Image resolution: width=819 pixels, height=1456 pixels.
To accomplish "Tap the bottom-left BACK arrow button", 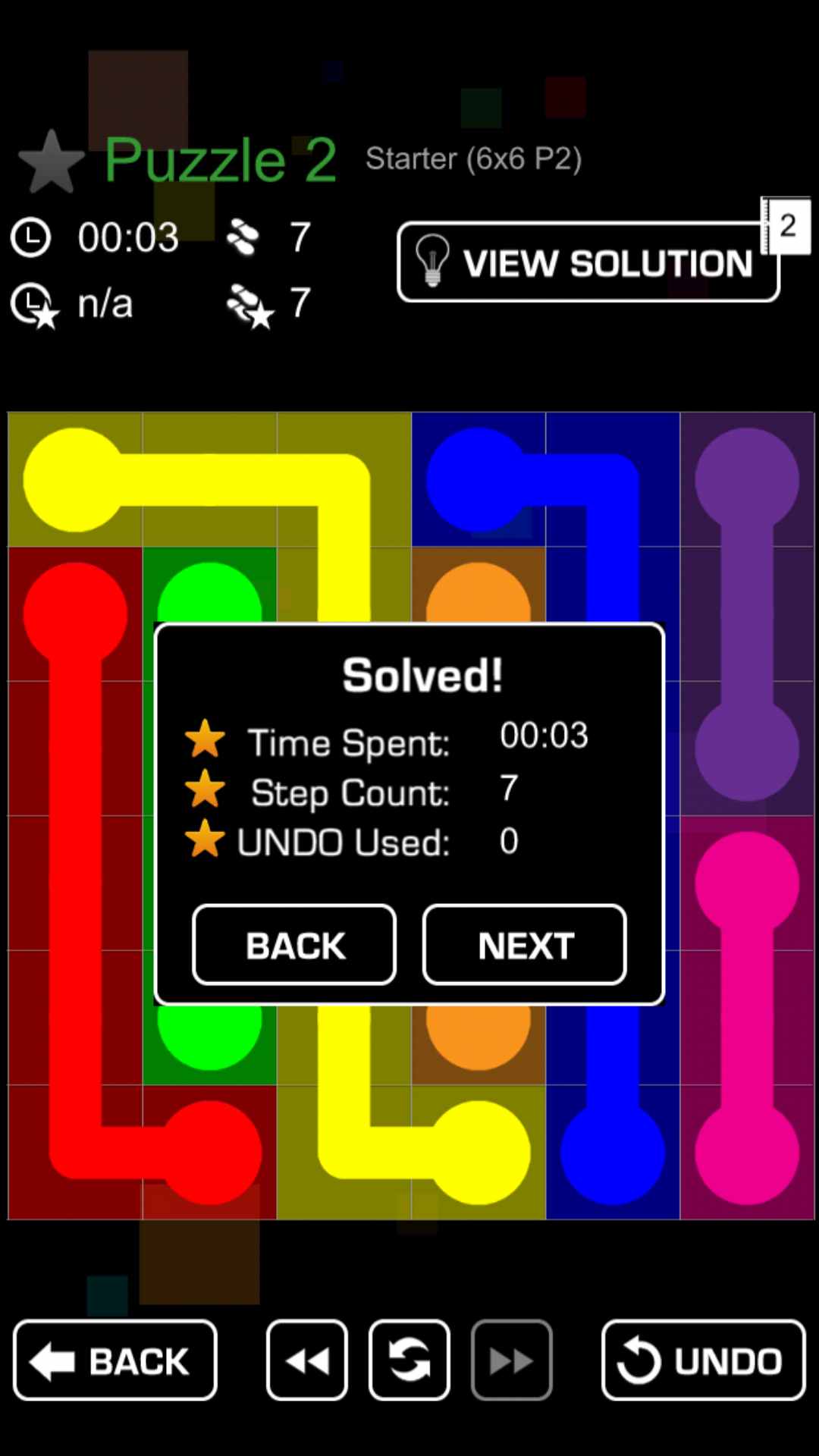I will pos(115,1360).
